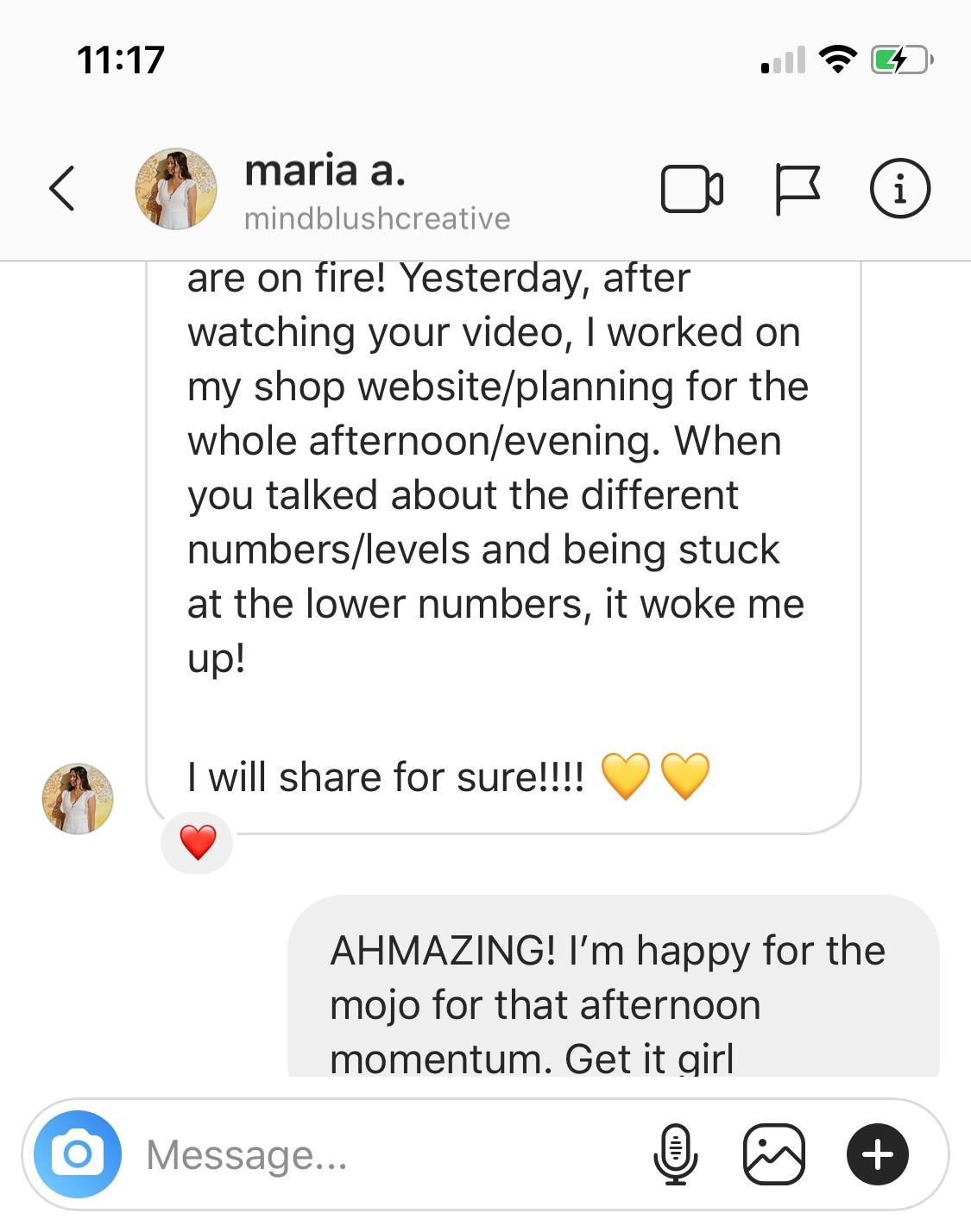The height and width of the screenshot is (1232, 971).
Task: Open the camera to send a photo
Action: [x=78, y=1154]
